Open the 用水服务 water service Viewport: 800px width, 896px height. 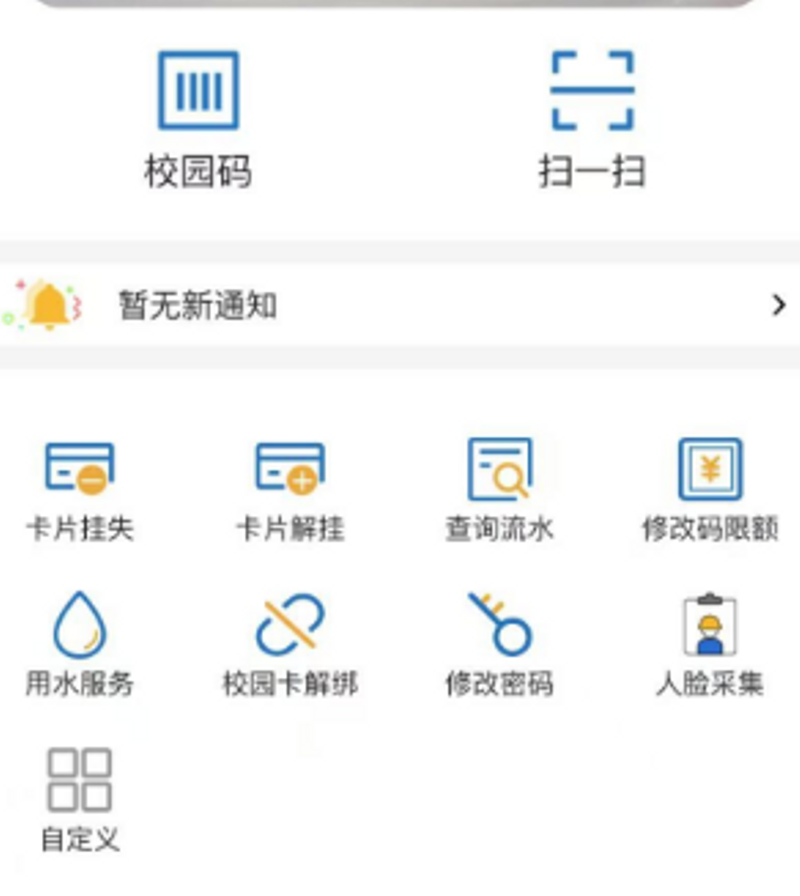point(80,643)
